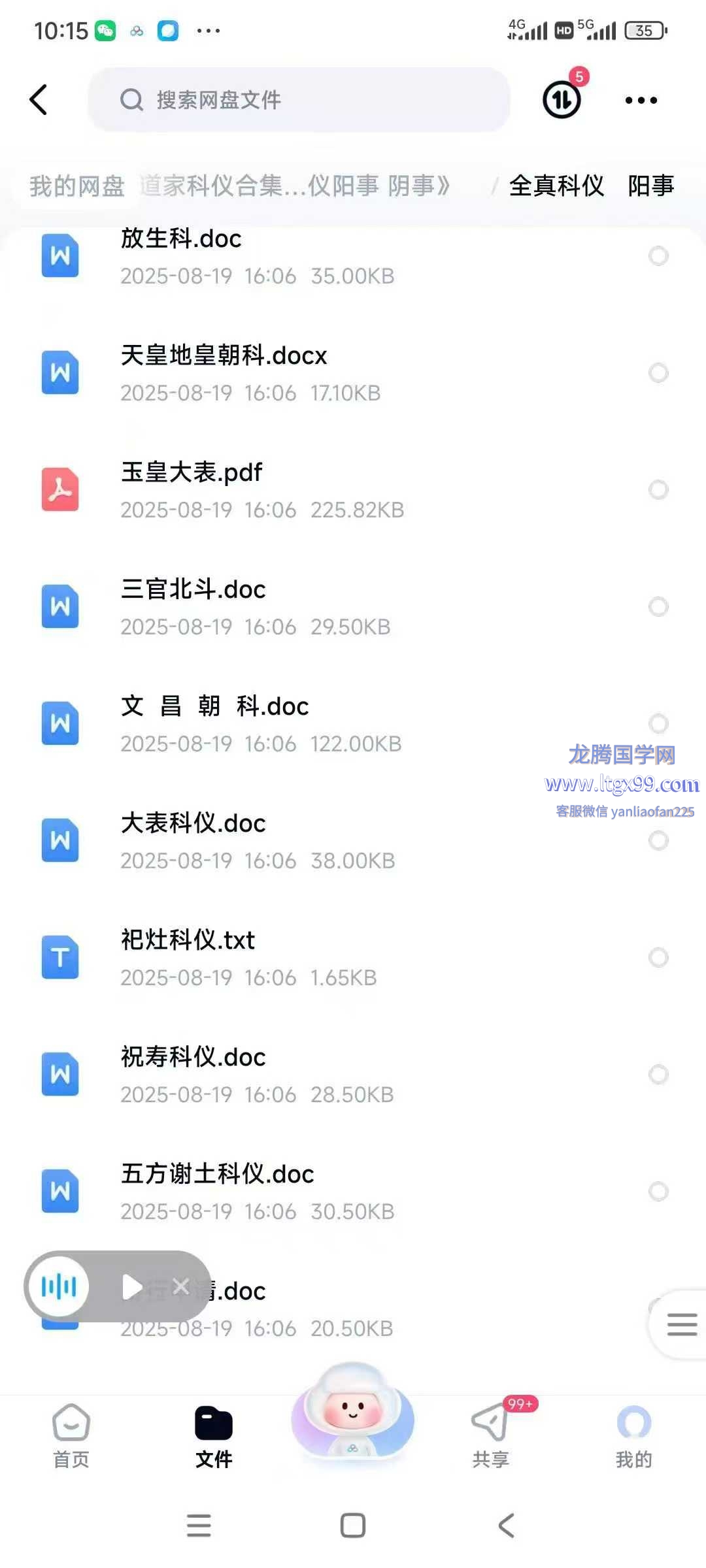Open file 五方谢土科仪.doc

coord(353,1192)
